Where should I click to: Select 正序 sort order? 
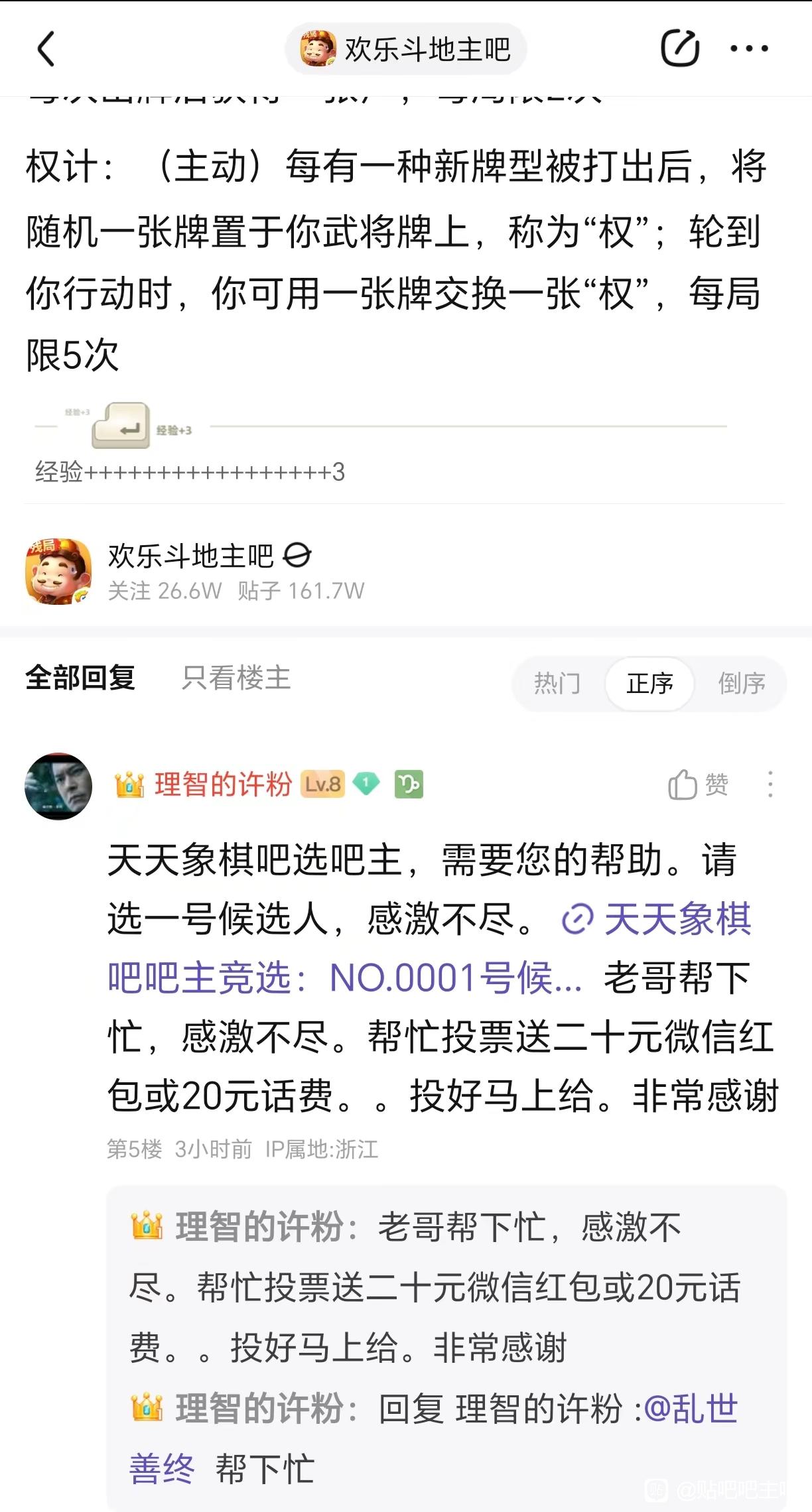coord(649,683)
